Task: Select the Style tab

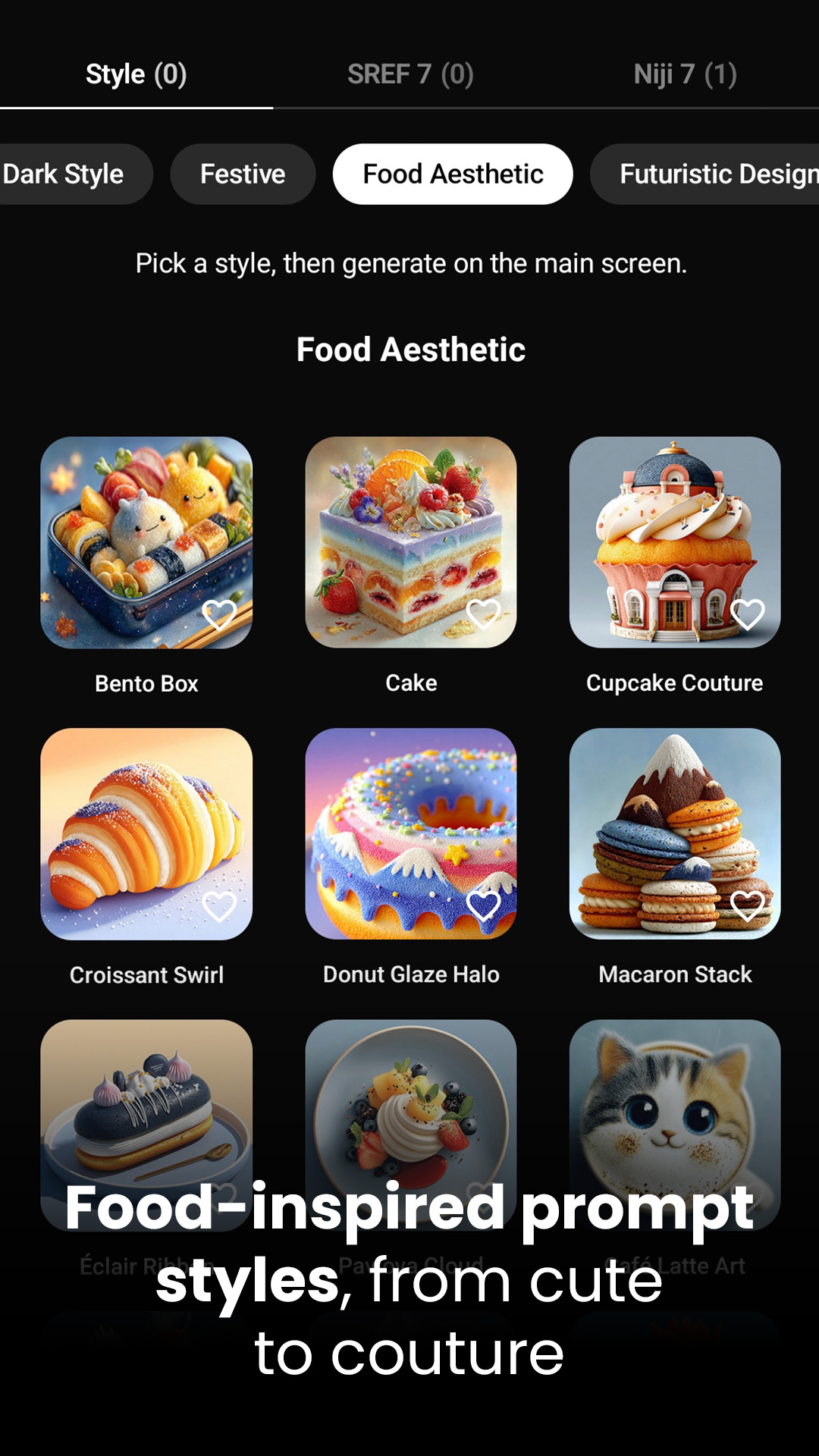Action: pyautogui.click(x=136, y=74)
